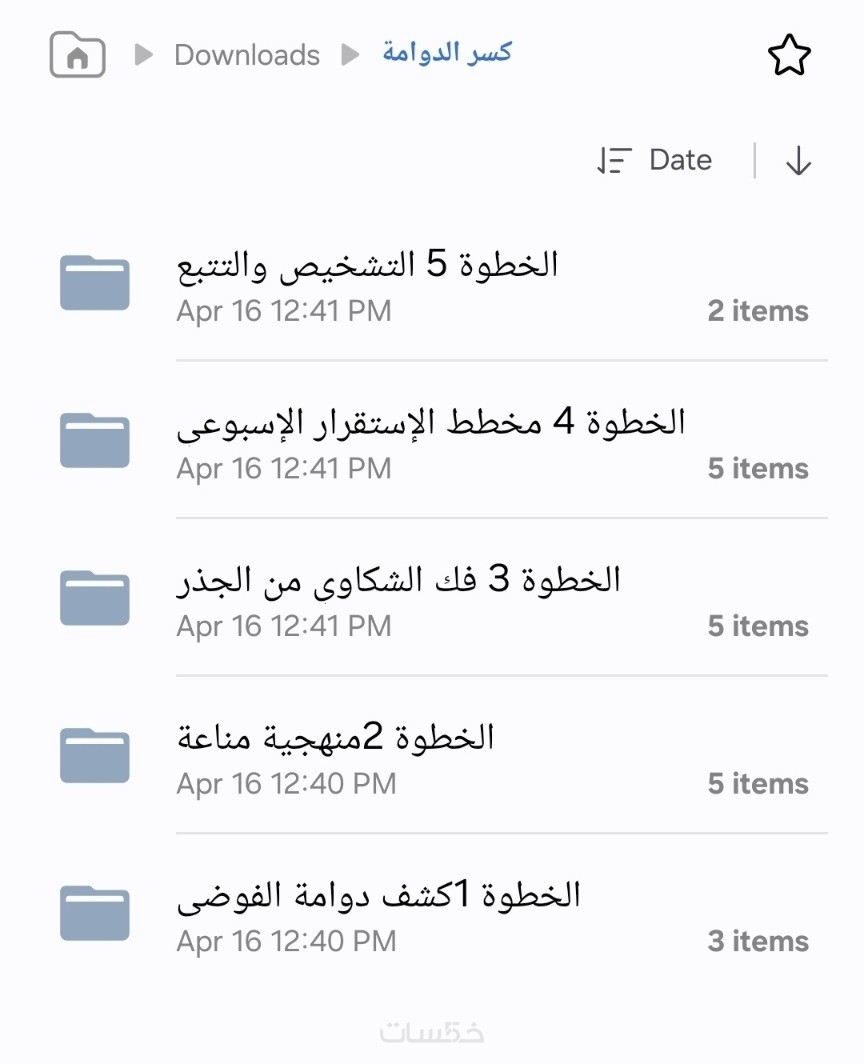Change the sort criterion from Date
Image resolution: width=864 pixels, height=1064 pixels.
[655, 160]
